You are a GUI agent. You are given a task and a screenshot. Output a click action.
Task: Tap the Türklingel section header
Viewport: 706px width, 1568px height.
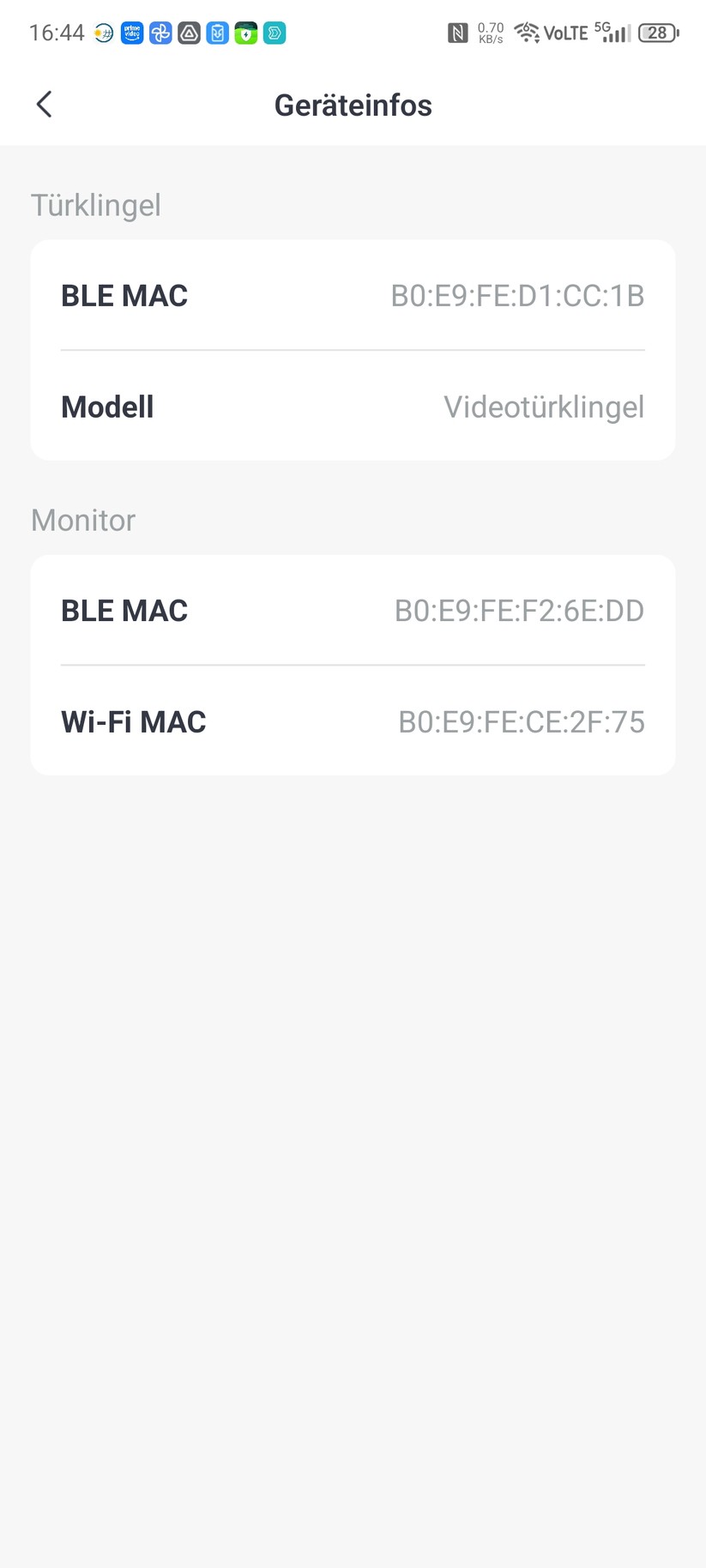pos(96,205)
